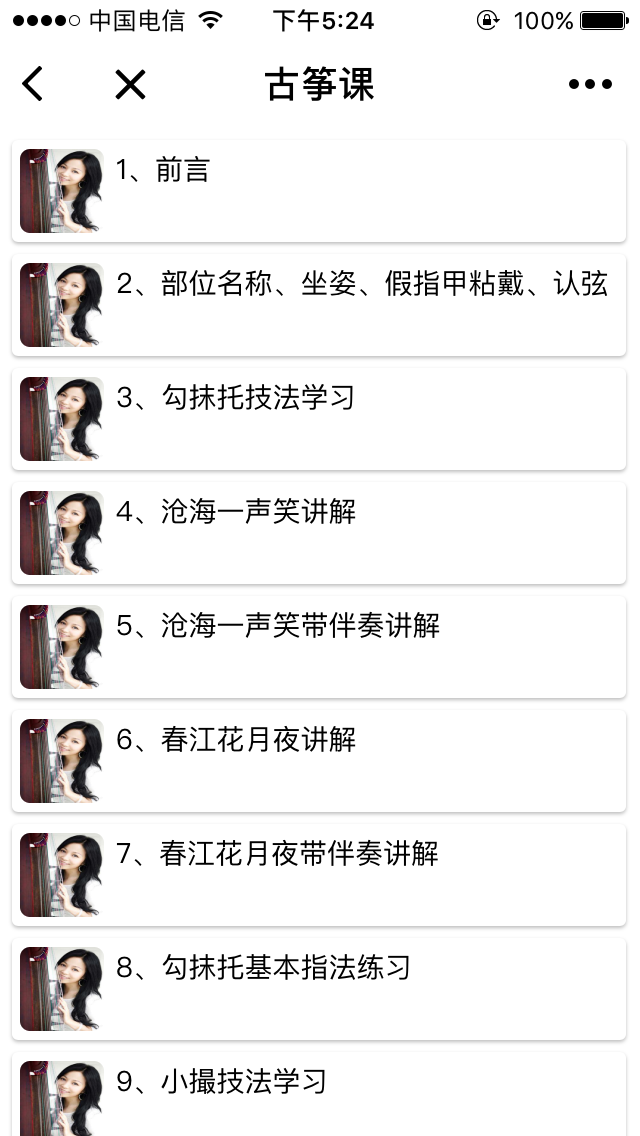Viewport: 640px width, 1136px height.
Task: Select lesson 7、春江花月夜带伴奏讲解
Action: (319, 874)
